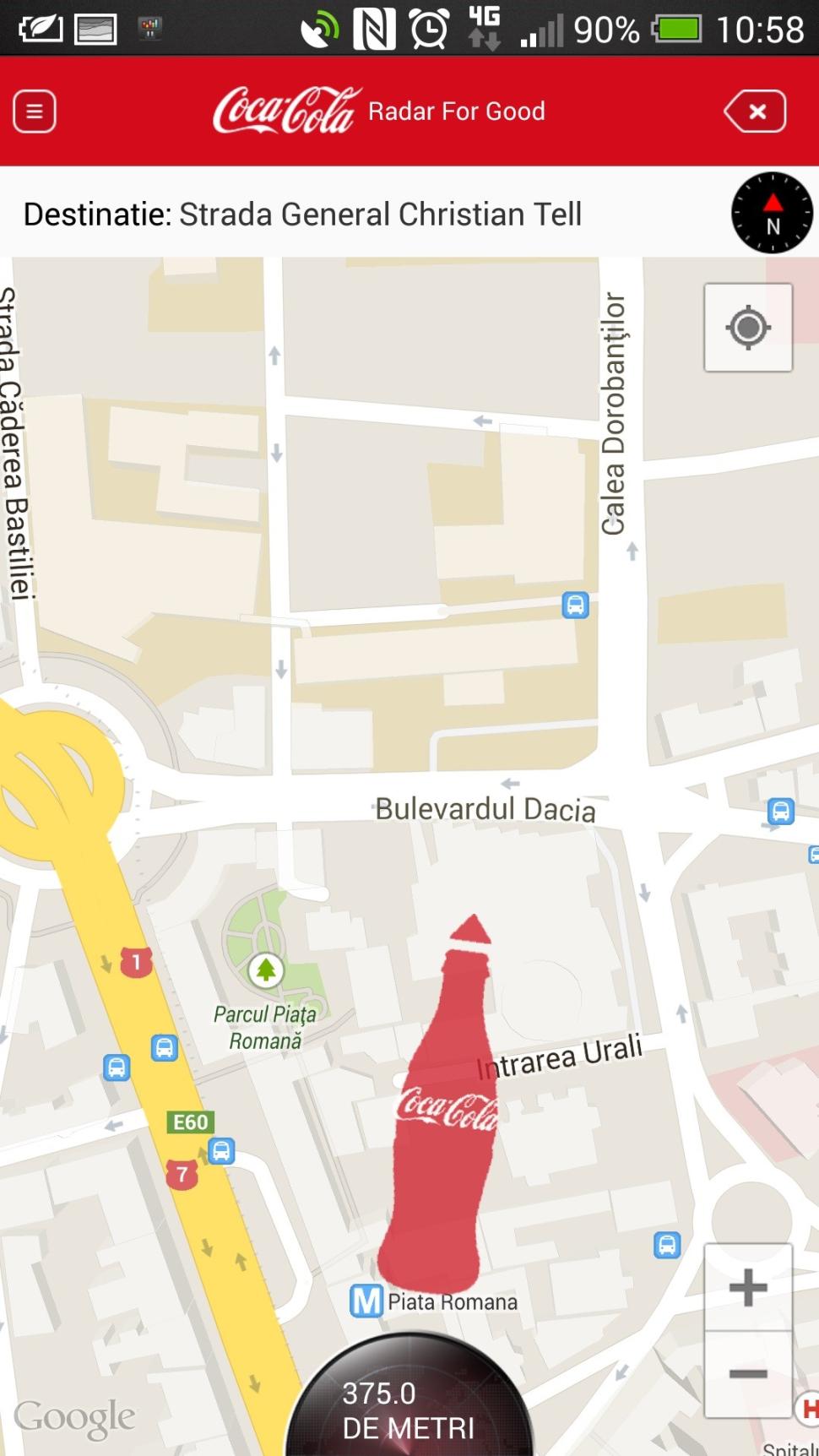819x1456 pixels.
Task: Tap the Parcul Piața Romană park marker
Action: (x=266, y=970)
